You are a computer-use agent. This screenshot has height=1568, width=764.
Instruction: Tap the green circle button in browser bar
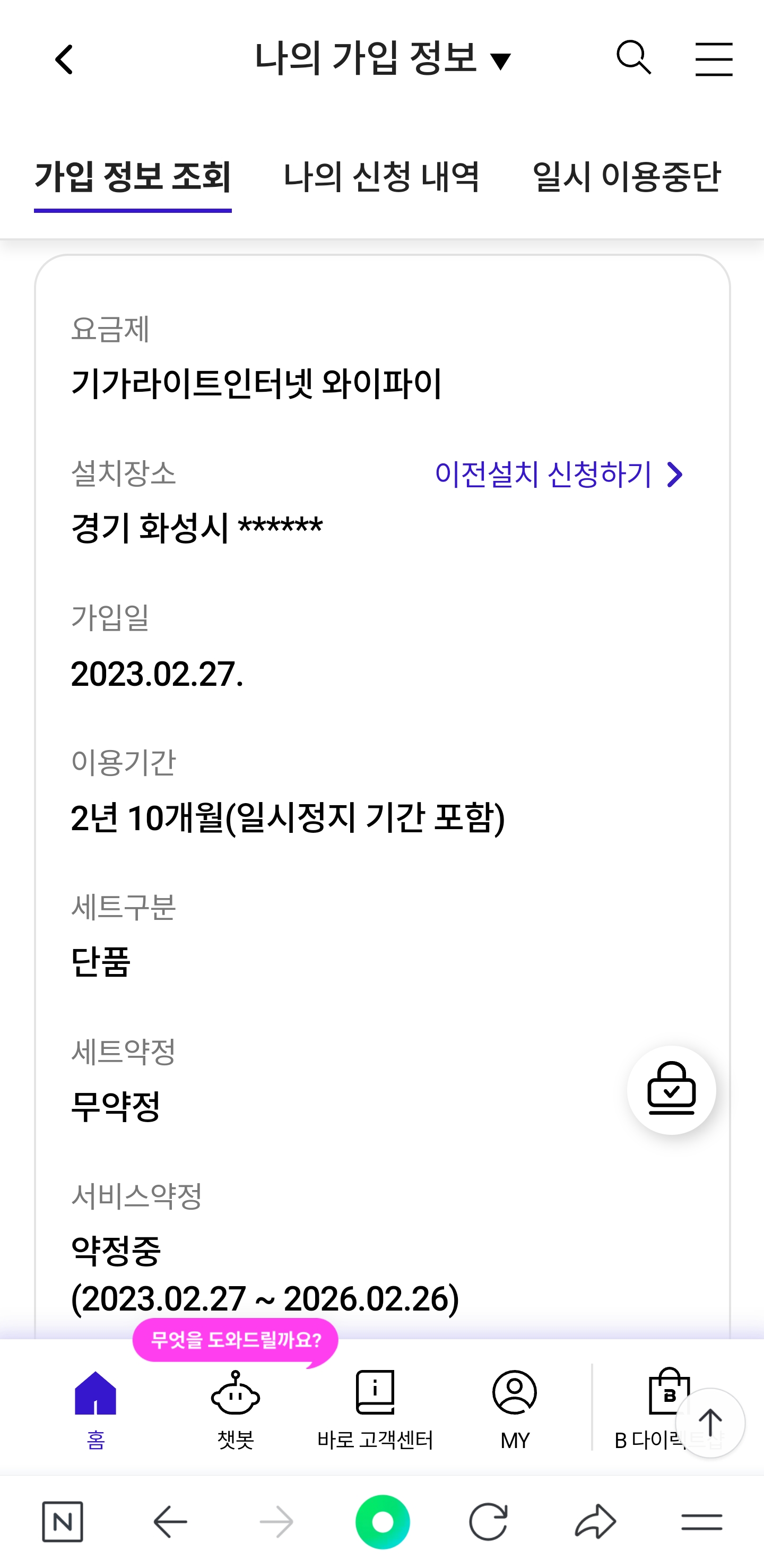[383, 1522]
